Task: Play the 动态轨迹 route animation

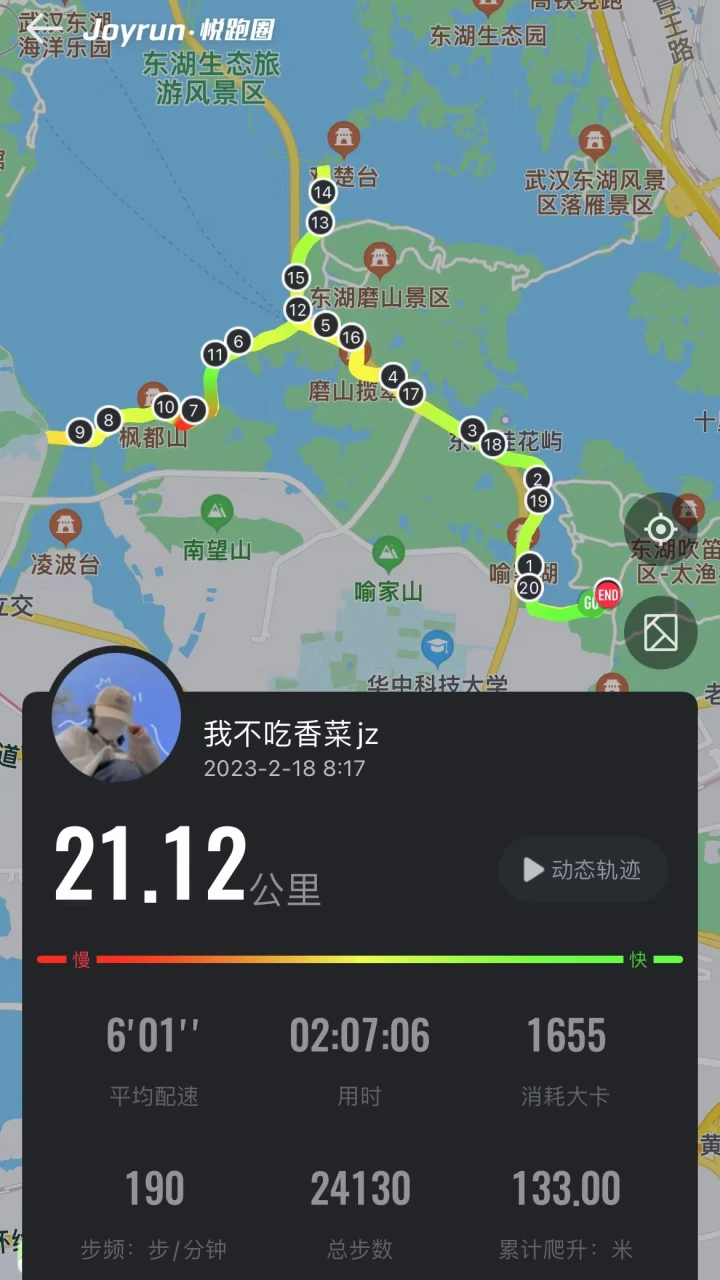Action: [583, 870]
